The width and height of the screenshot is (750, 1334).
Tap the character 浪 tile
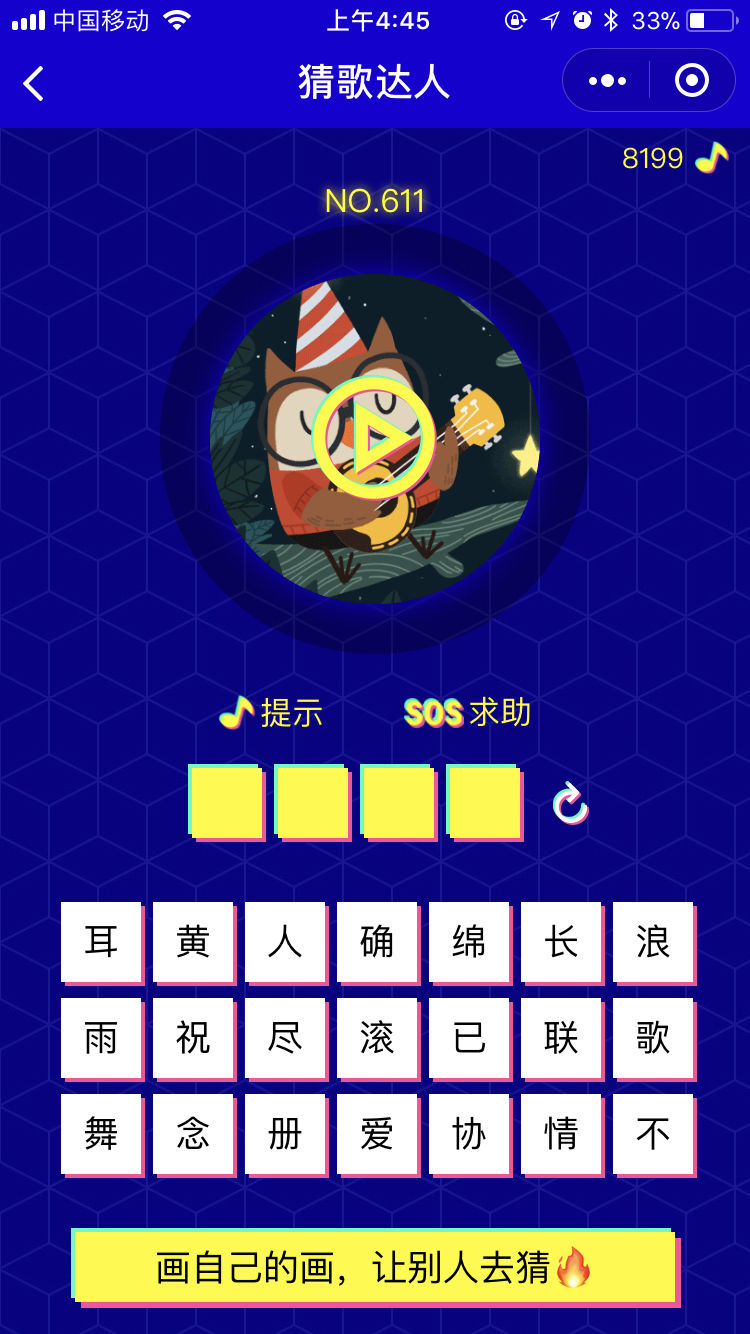pyautogui.click(x=653, y=942)
